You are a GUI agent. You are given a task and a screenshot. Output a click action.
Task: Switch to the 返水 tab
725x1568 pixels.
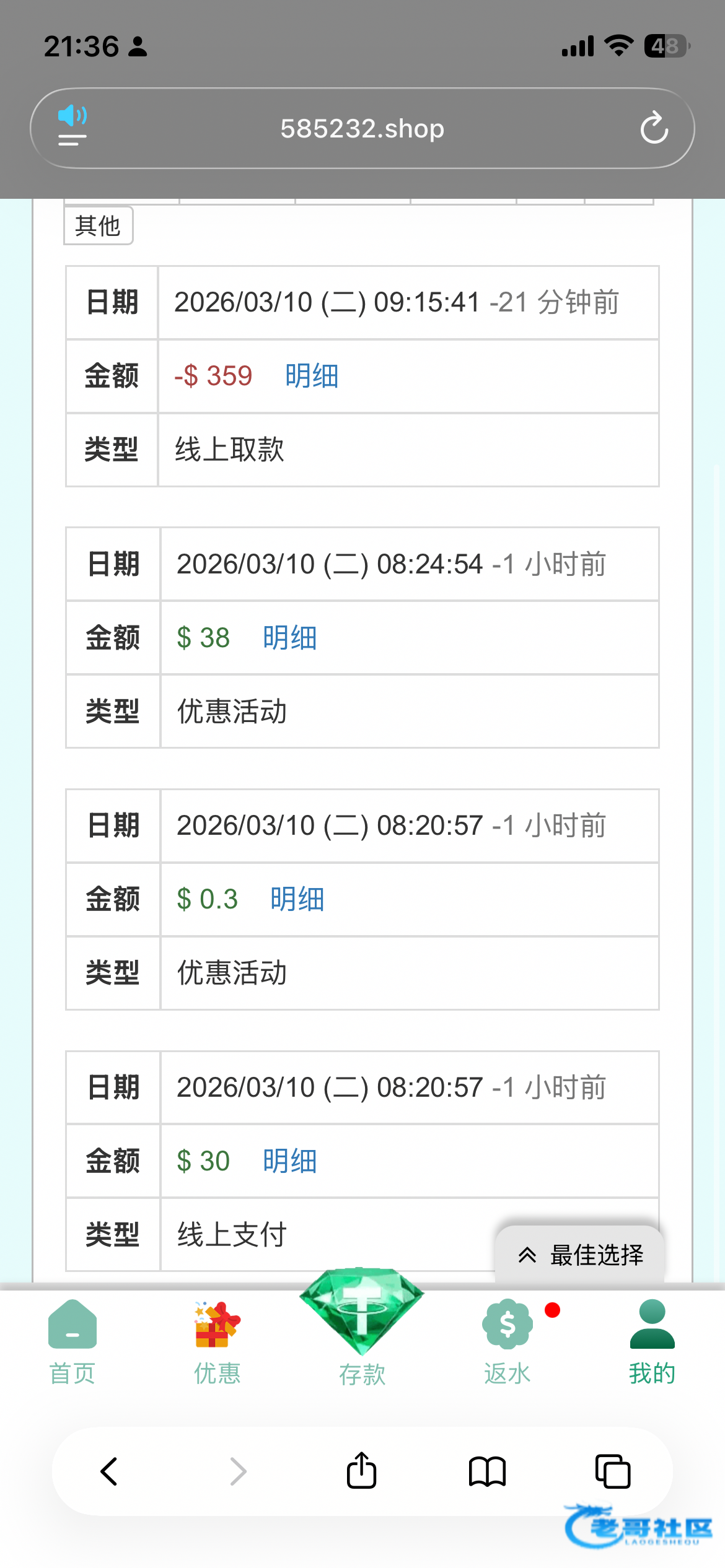tap(507, 1343)
